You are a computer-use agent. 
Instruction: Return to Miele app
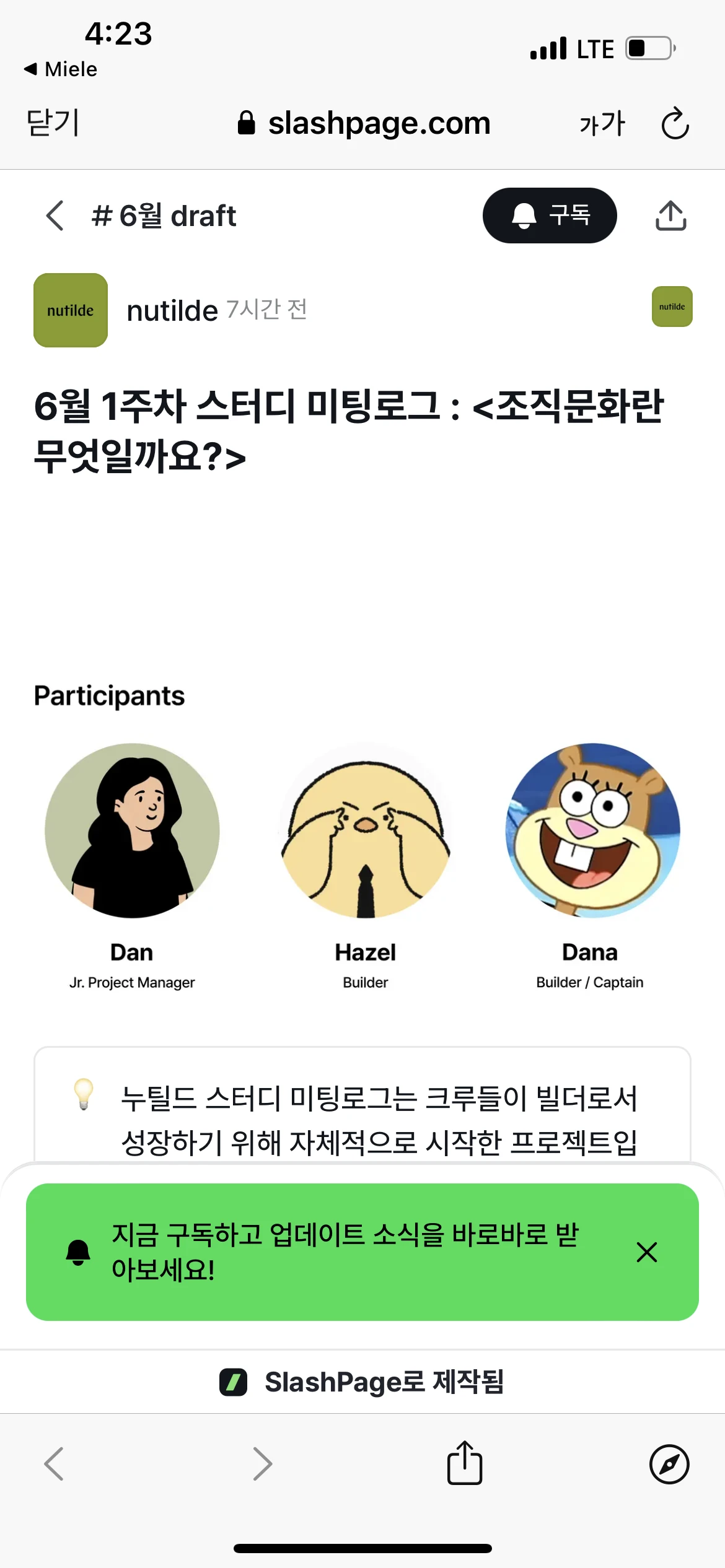pos(61,69)
